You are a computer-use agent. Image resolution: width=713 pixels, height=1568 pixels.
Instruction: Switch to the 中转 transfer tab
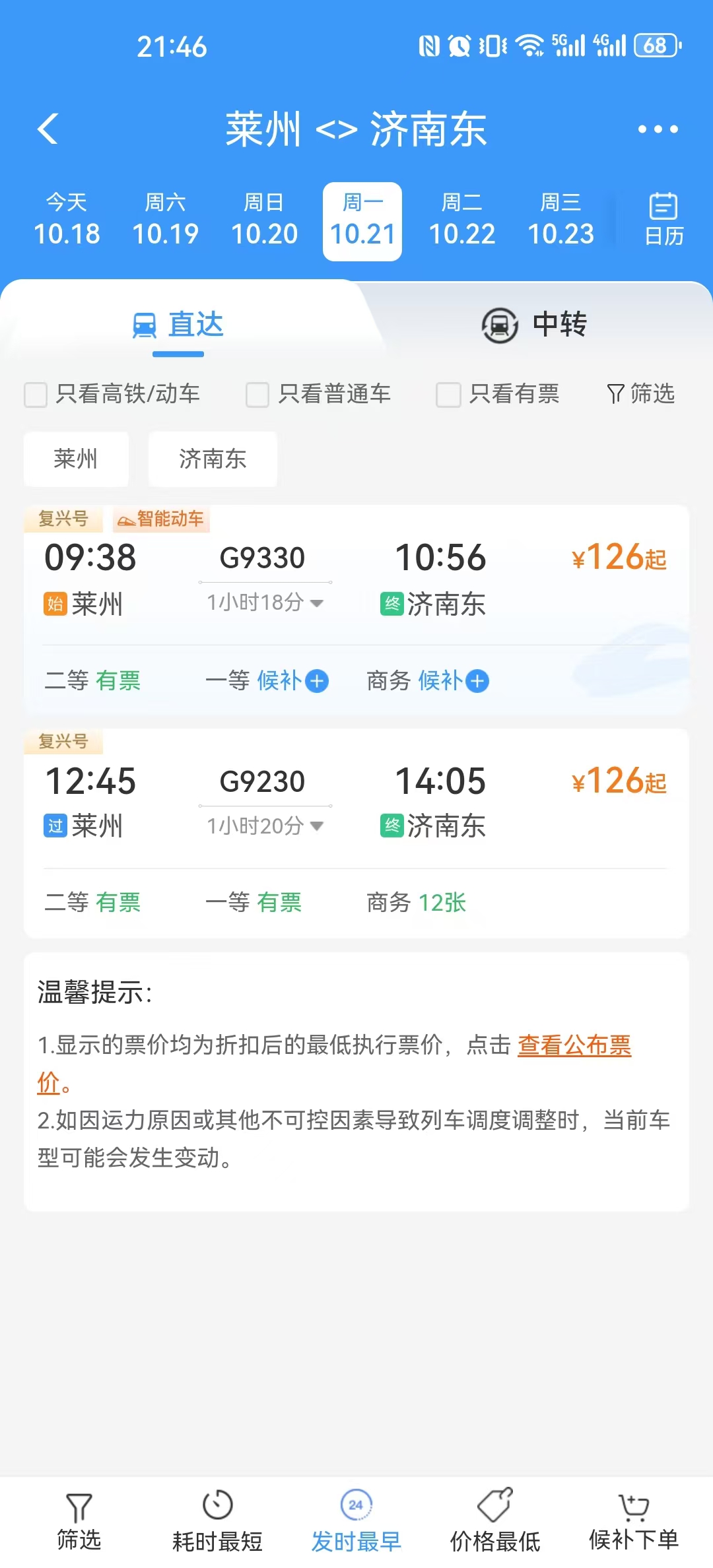point(534,325)
